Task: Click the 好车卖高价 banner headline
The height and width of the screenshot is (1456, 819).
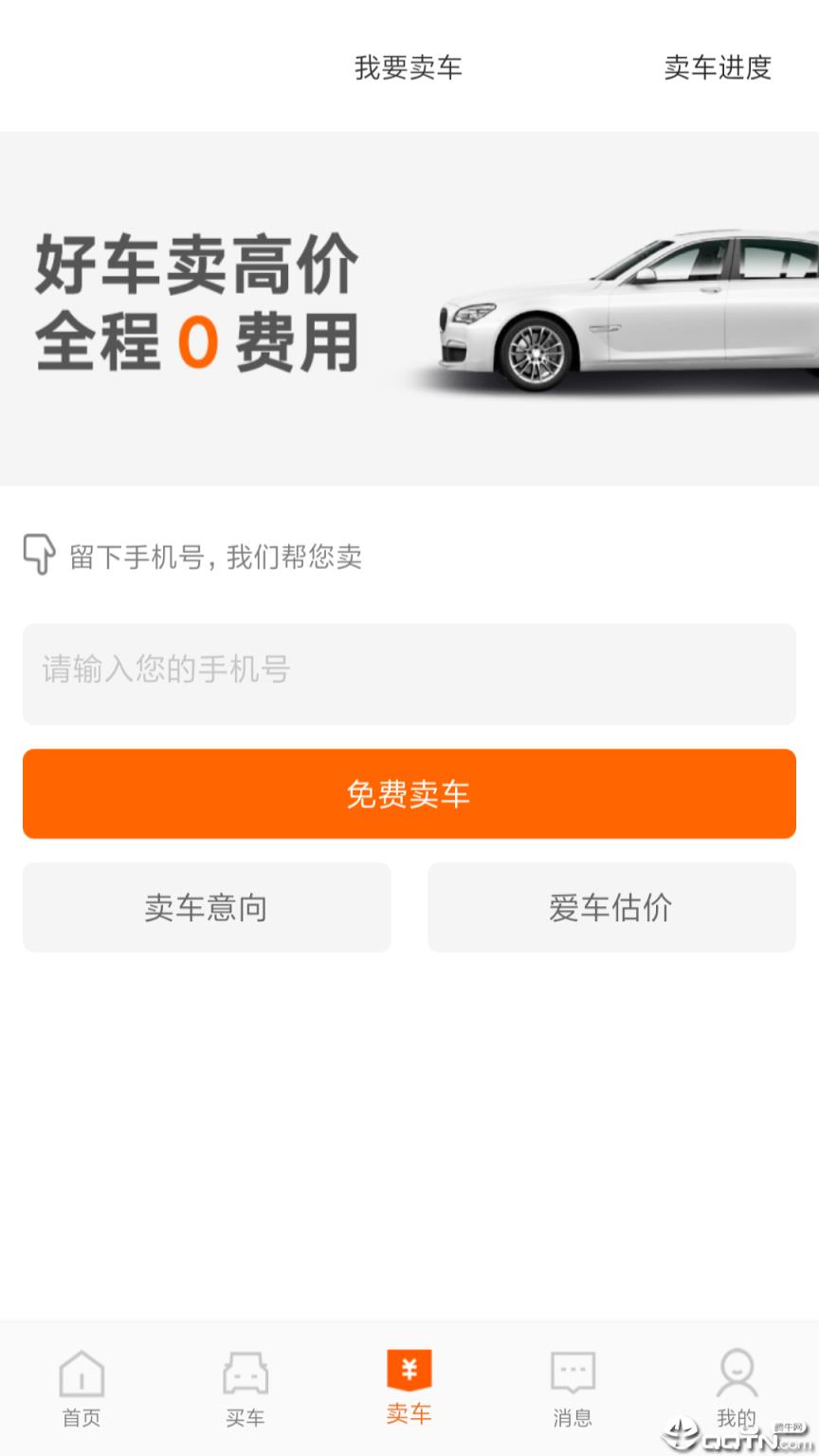Action: click(197, 267)
